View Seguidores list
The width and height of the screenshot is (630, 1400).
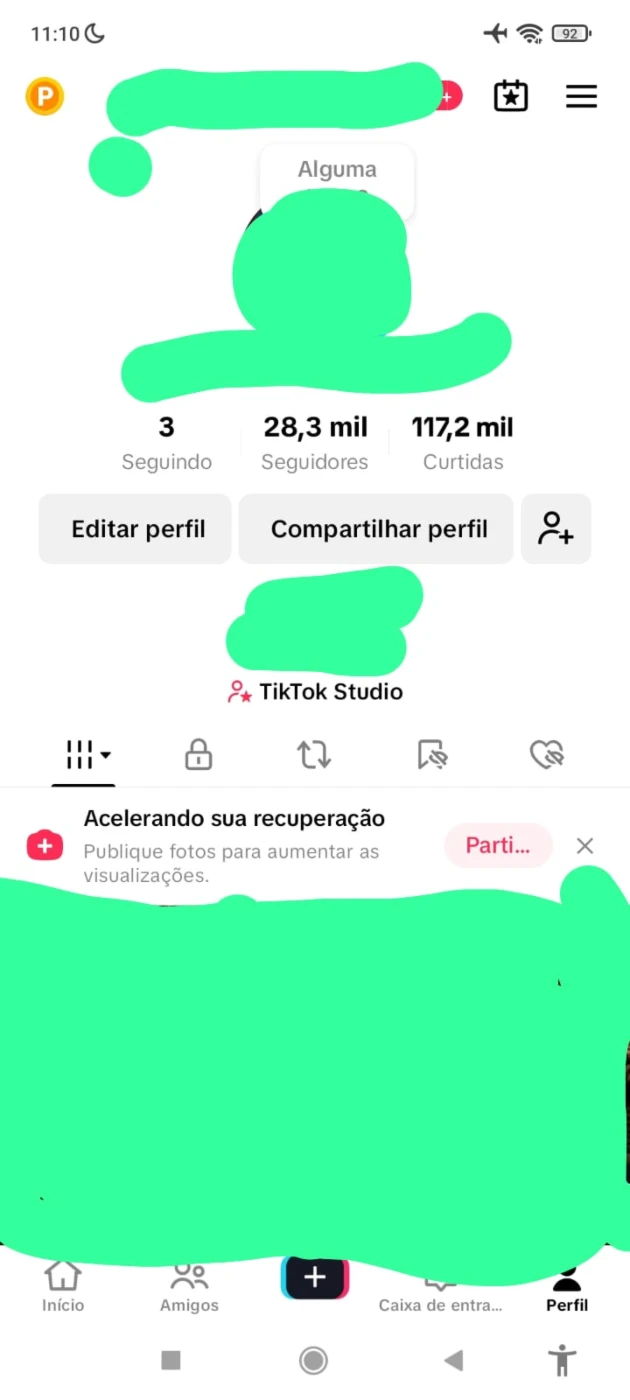click(315, 443)
